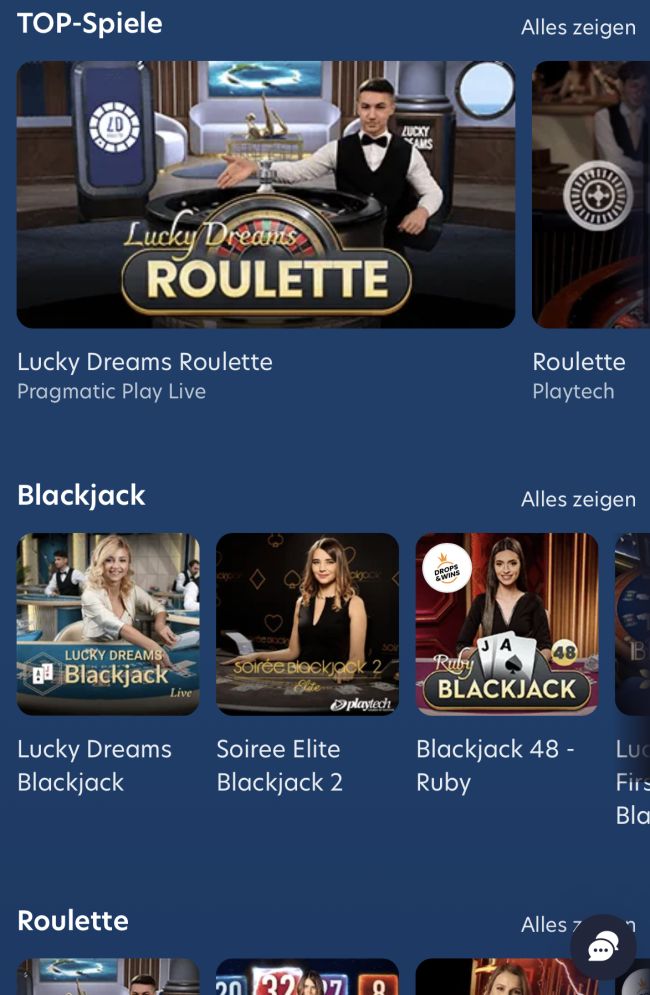Show all Blackjack games
The height and width of the screenshot is (995, 650).
(x=578, y=499)
